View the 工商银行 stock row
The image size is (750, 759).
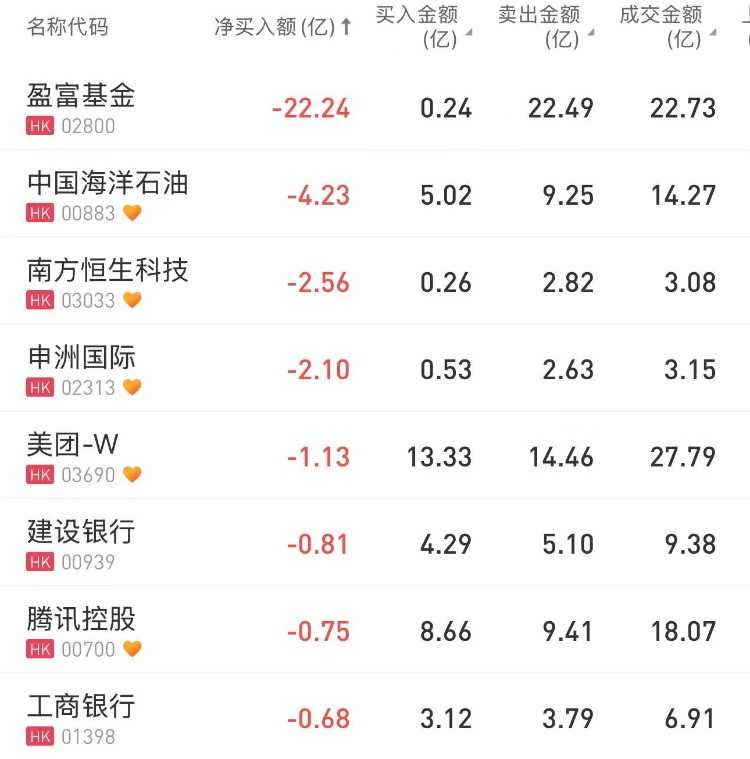point(81,706)
